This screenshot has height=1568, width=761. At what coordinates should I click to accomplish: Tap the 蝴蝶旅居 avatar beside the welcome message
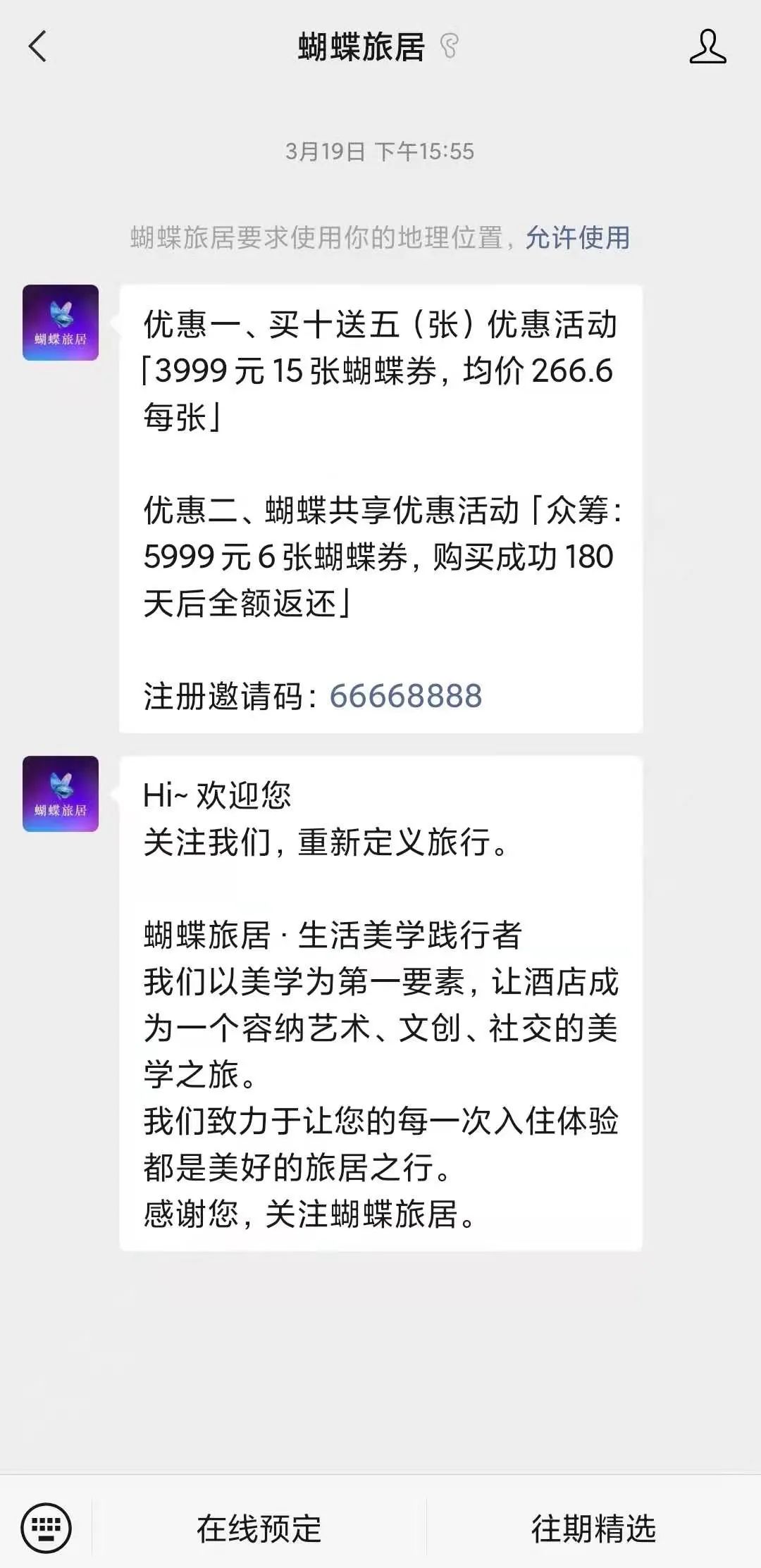click(61, 794)
